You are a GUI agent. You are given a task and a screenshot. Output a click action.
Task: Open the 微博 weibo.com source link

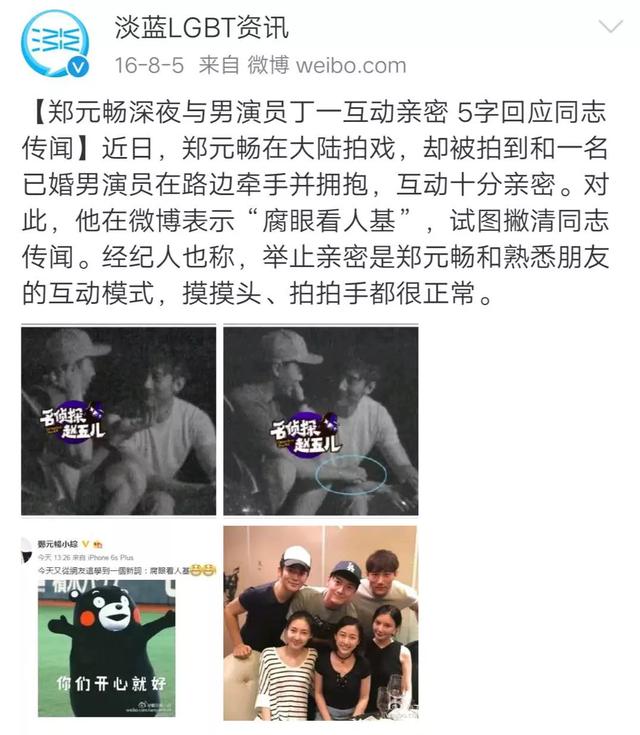point(327,65)
